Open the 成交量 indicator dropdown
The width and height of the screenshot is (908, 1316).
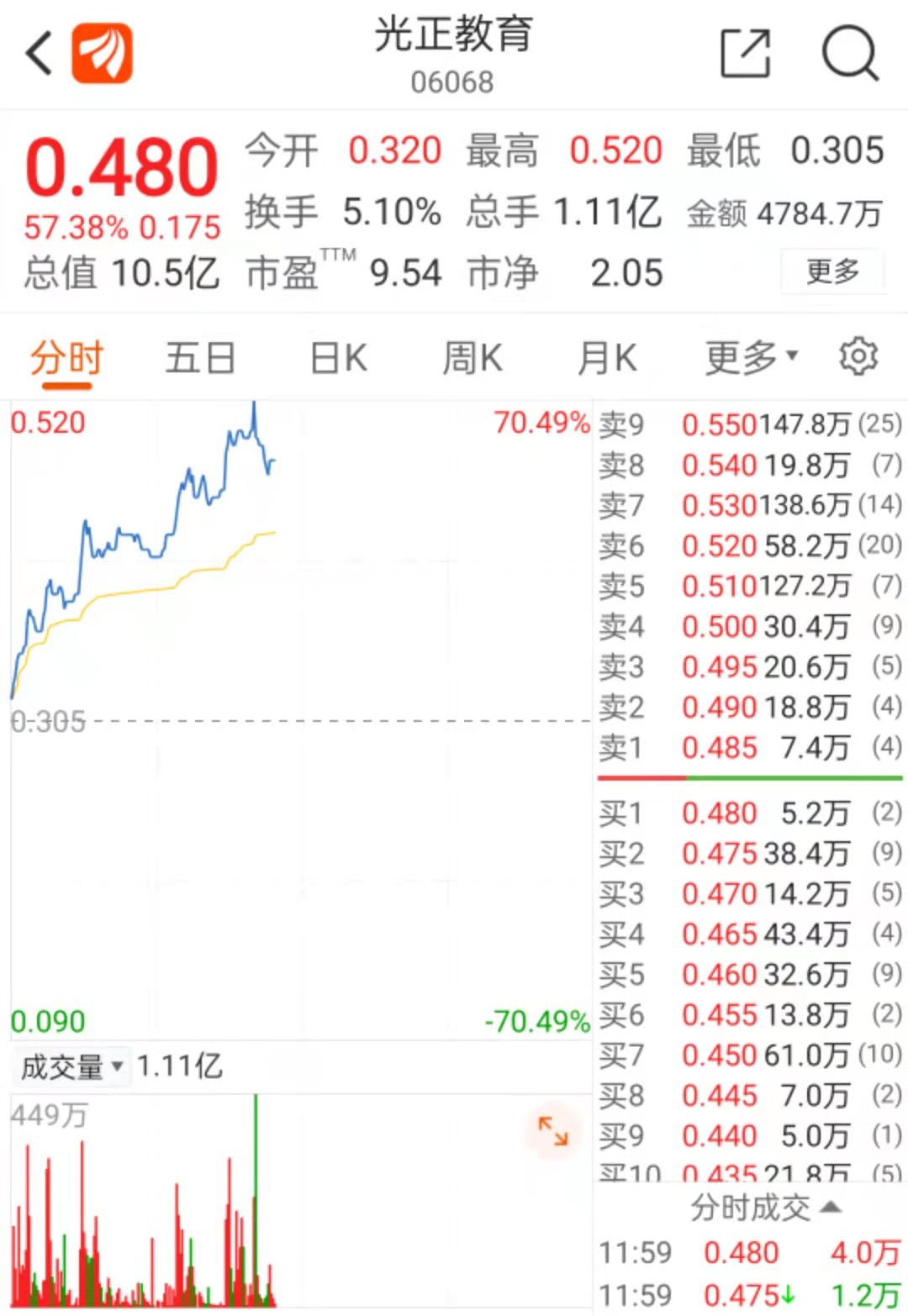tap(70, 1066)
